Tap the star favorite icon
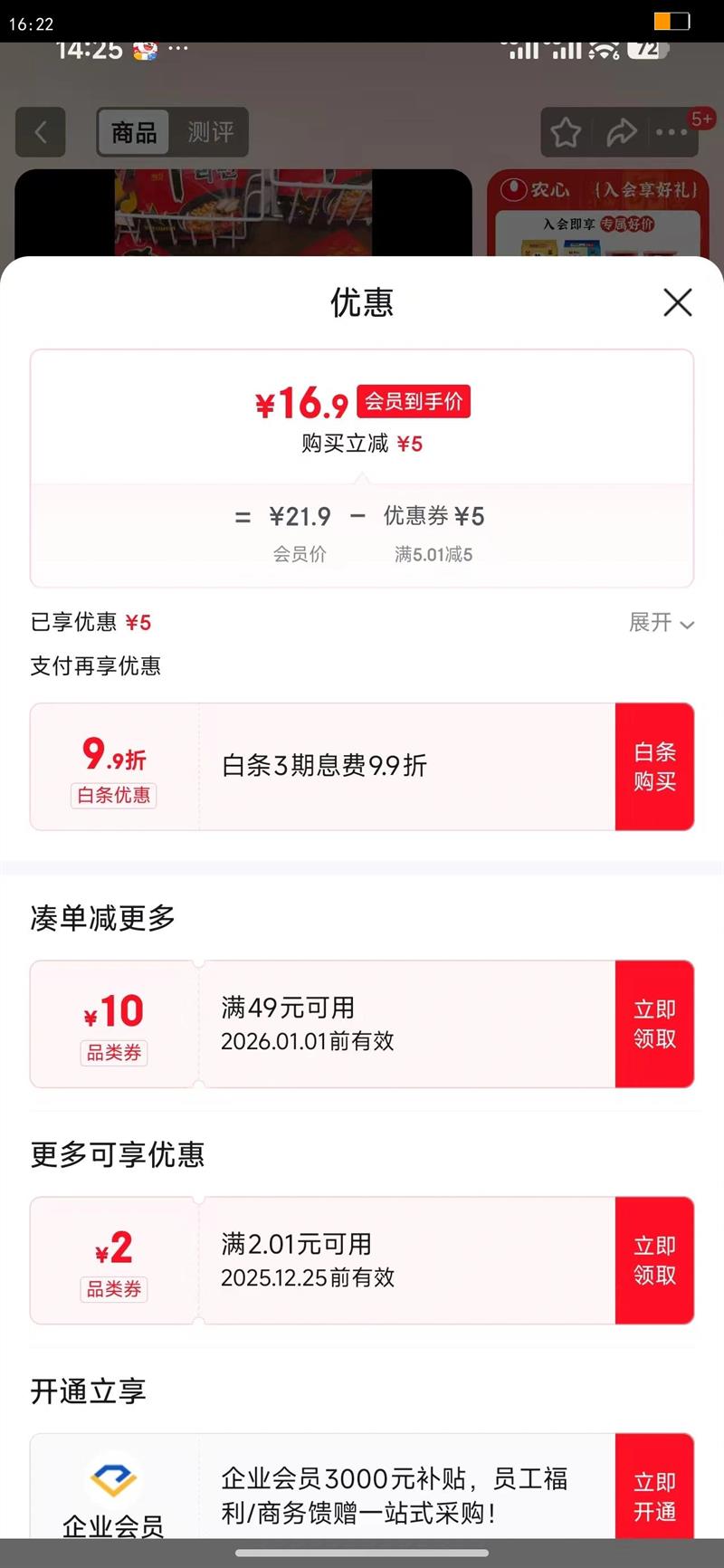The height and width of the screenshot is (1568, 724). [x=565, y=132]
